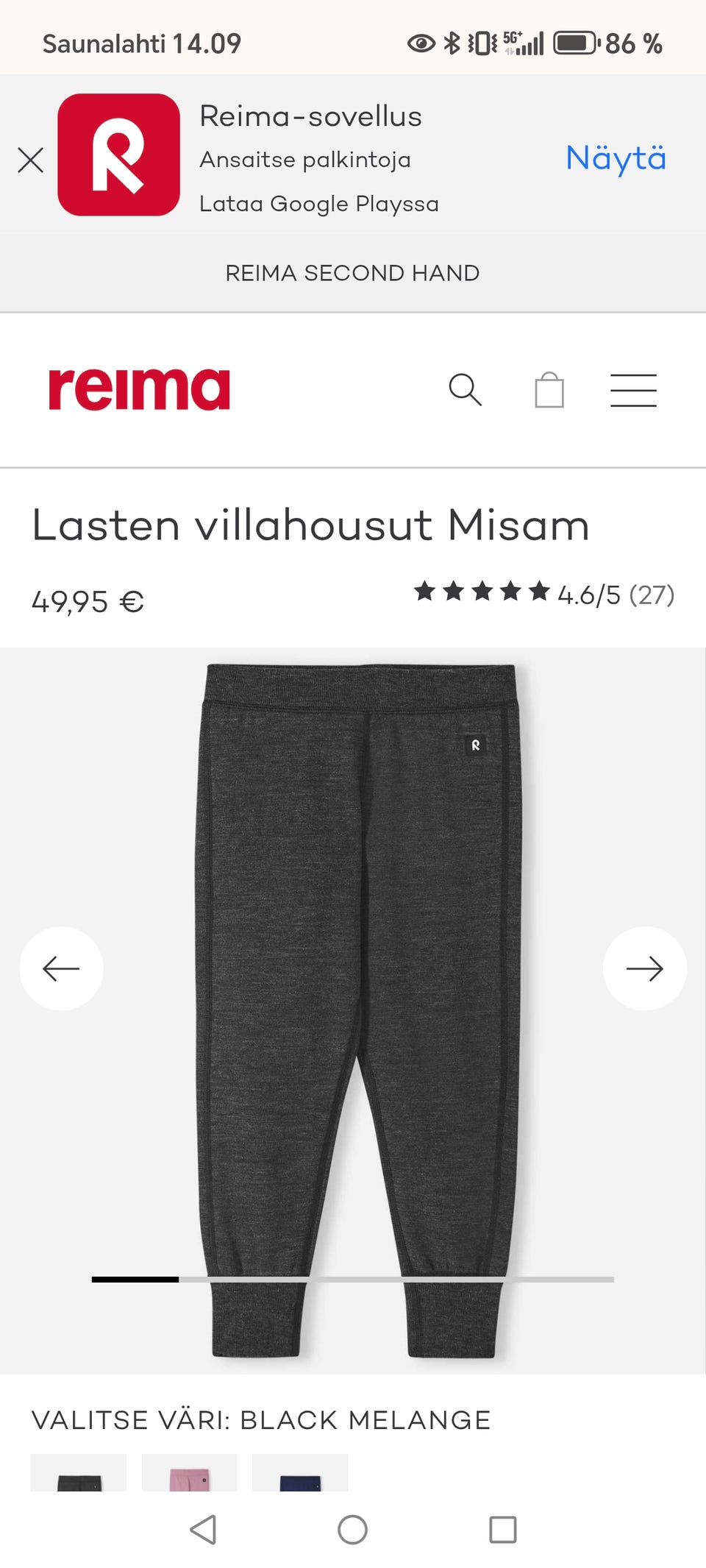Open the hamburger menu
Screen dimensions: 706x1568
[x=633, y=390]
